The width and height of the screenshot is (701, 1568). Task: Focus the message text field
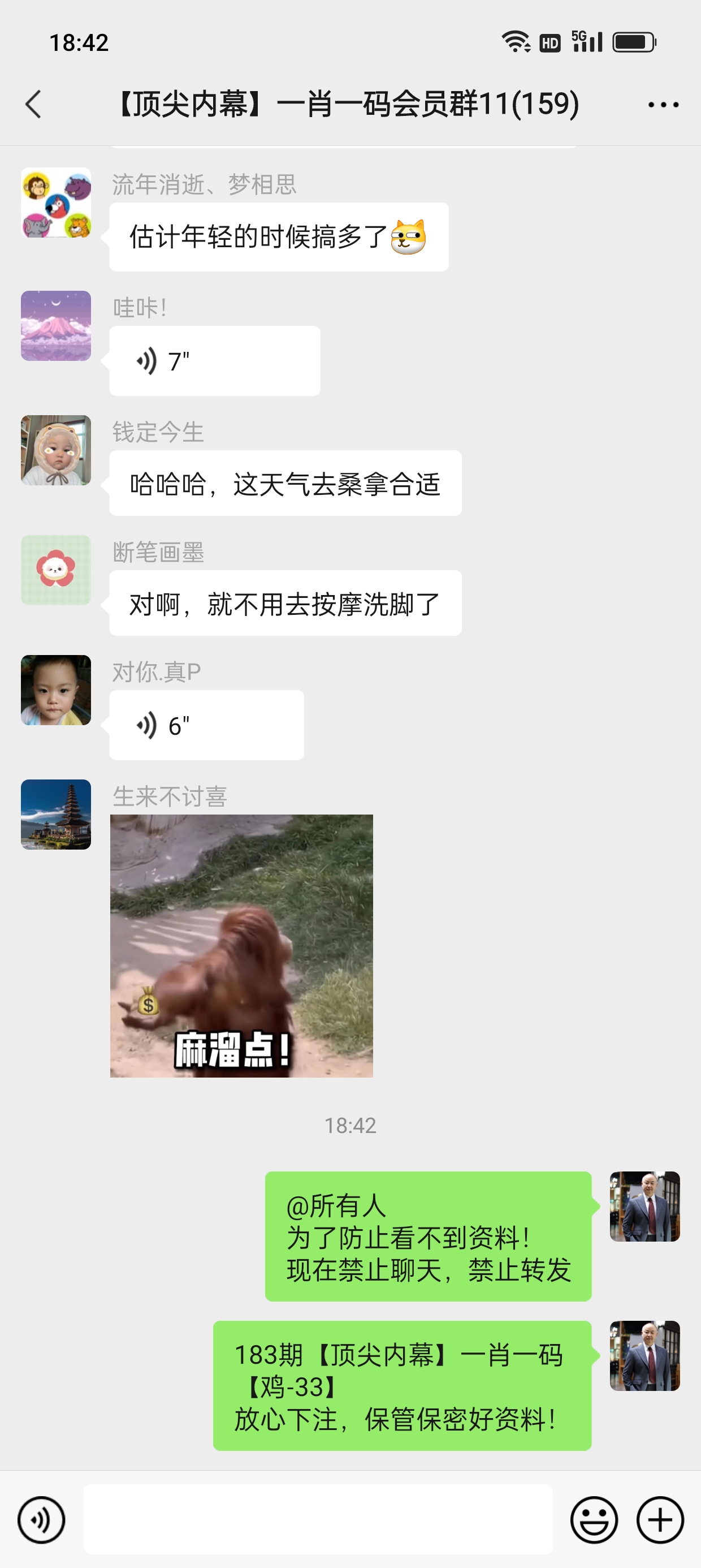coord(318,1519)
